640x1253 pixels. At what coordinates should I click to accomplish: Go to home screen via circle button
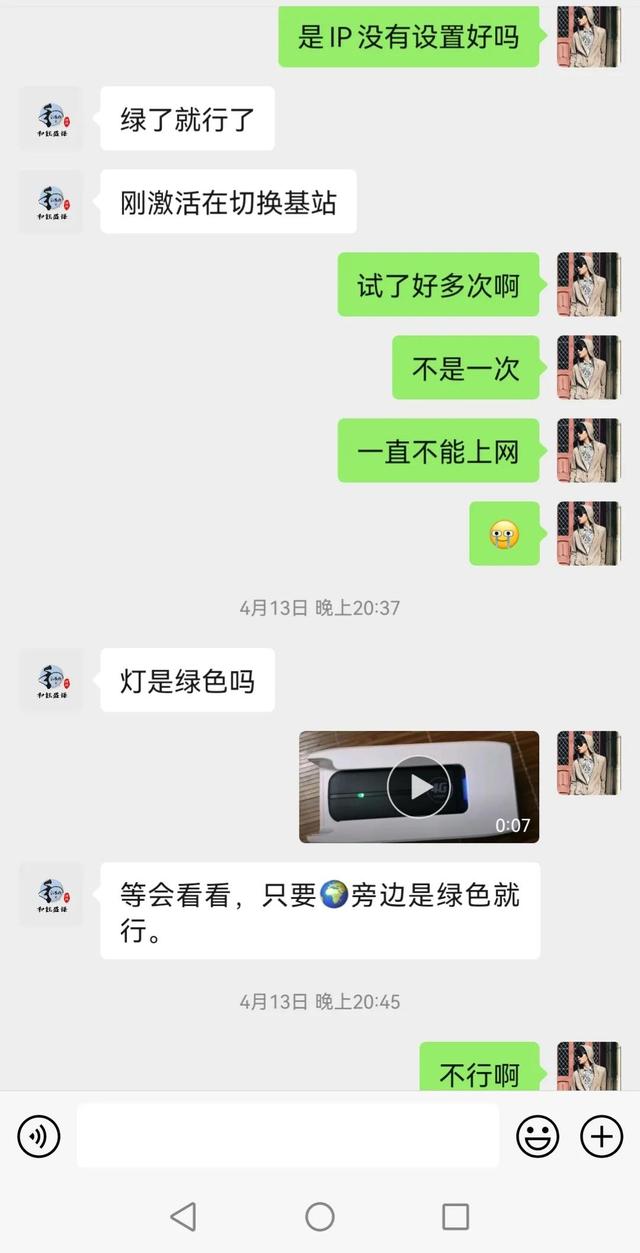320,1216
